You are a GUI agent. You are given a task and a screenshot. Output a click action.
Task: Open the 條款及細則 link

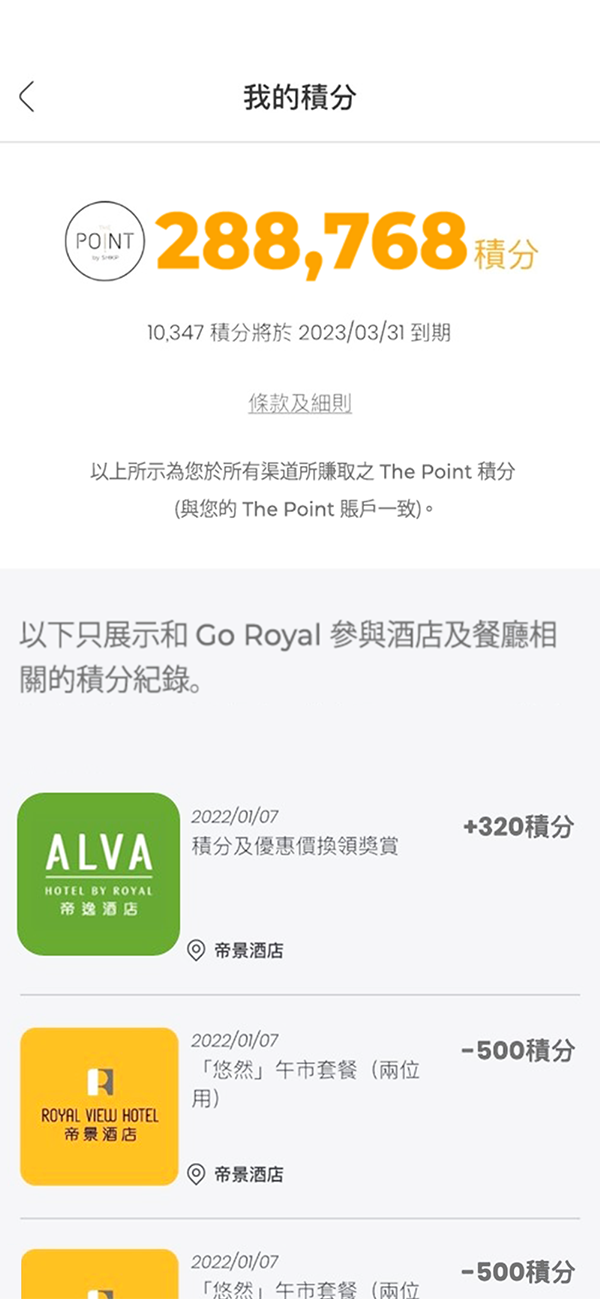pyautogui.click(x=300, y=403)
